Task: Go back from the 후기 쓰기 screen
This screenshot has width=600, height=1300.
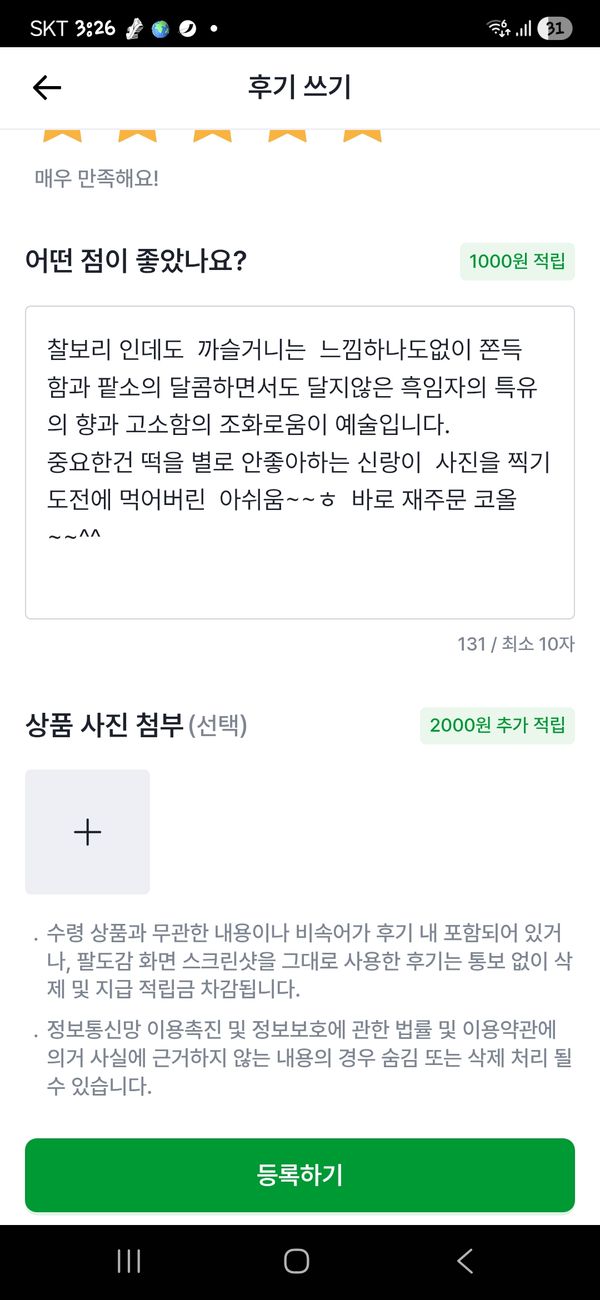Action: click(x=47, y=88)
